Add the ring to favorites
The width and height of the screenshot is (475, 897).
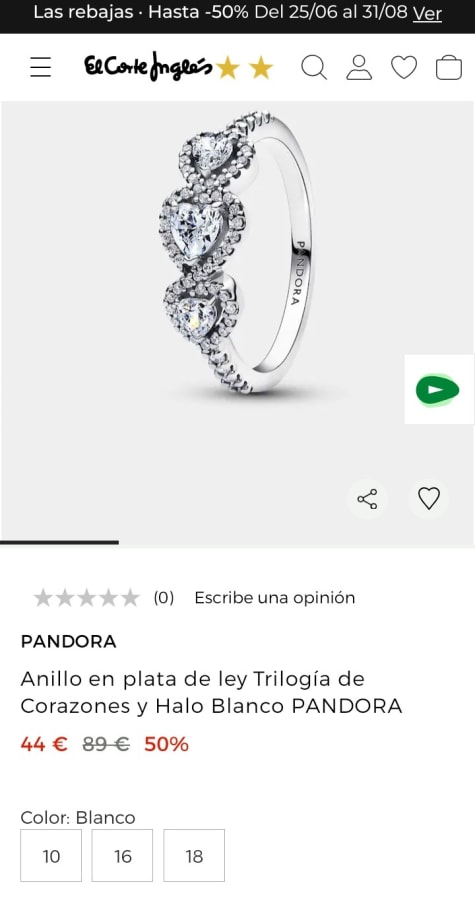(429, 499)
